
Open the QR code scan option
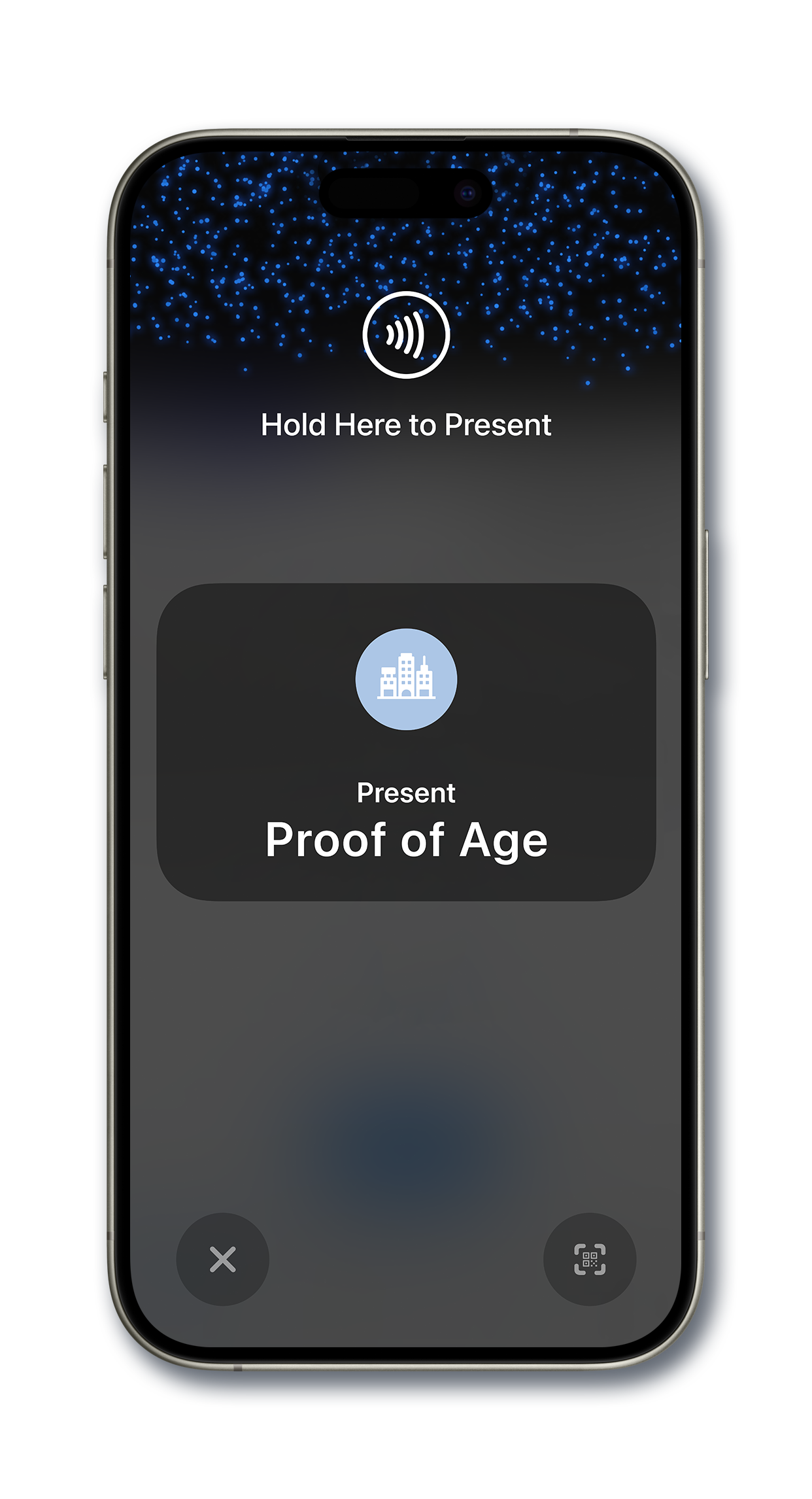[589, 1259]
